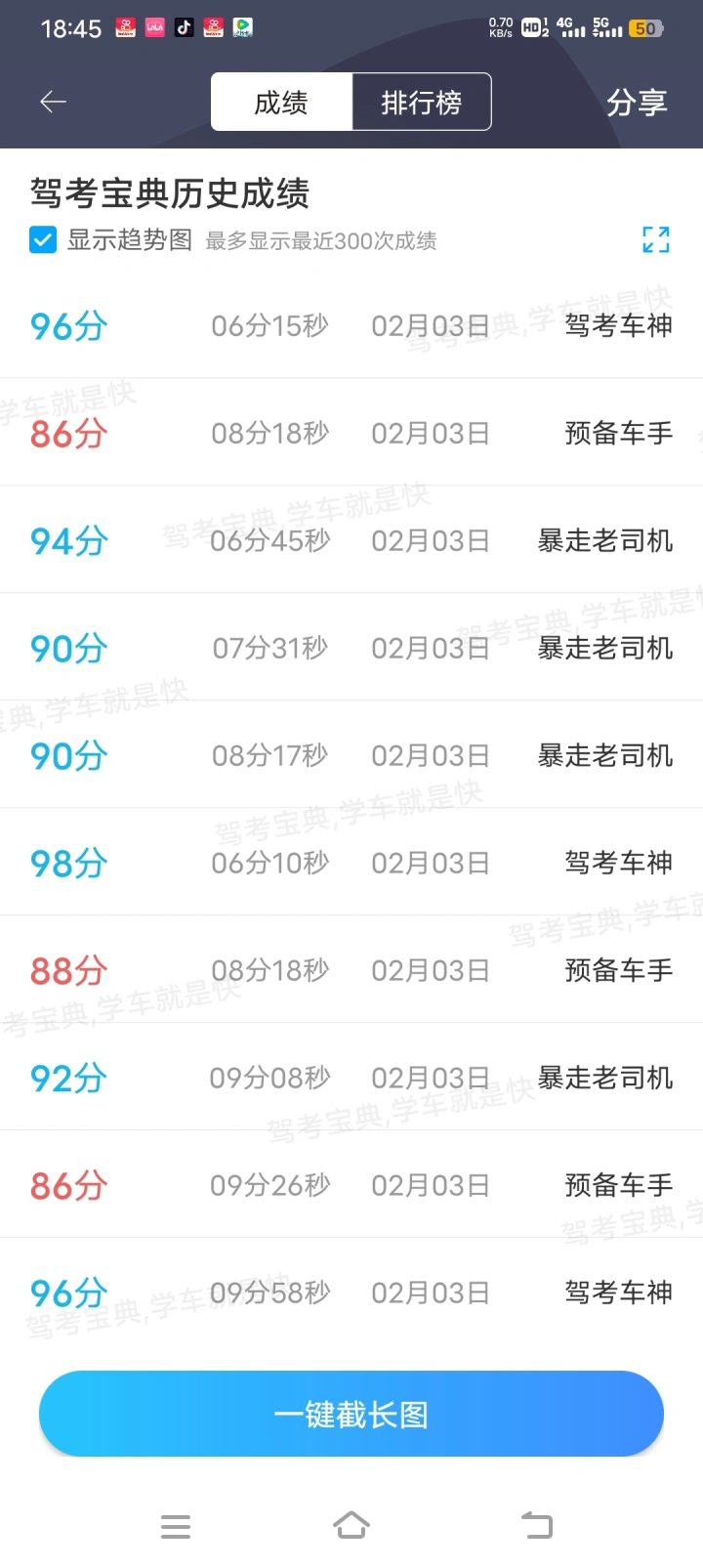Open the 90分 record with 08分17秒
The image size is (703, 1568).
coord(351,755)
